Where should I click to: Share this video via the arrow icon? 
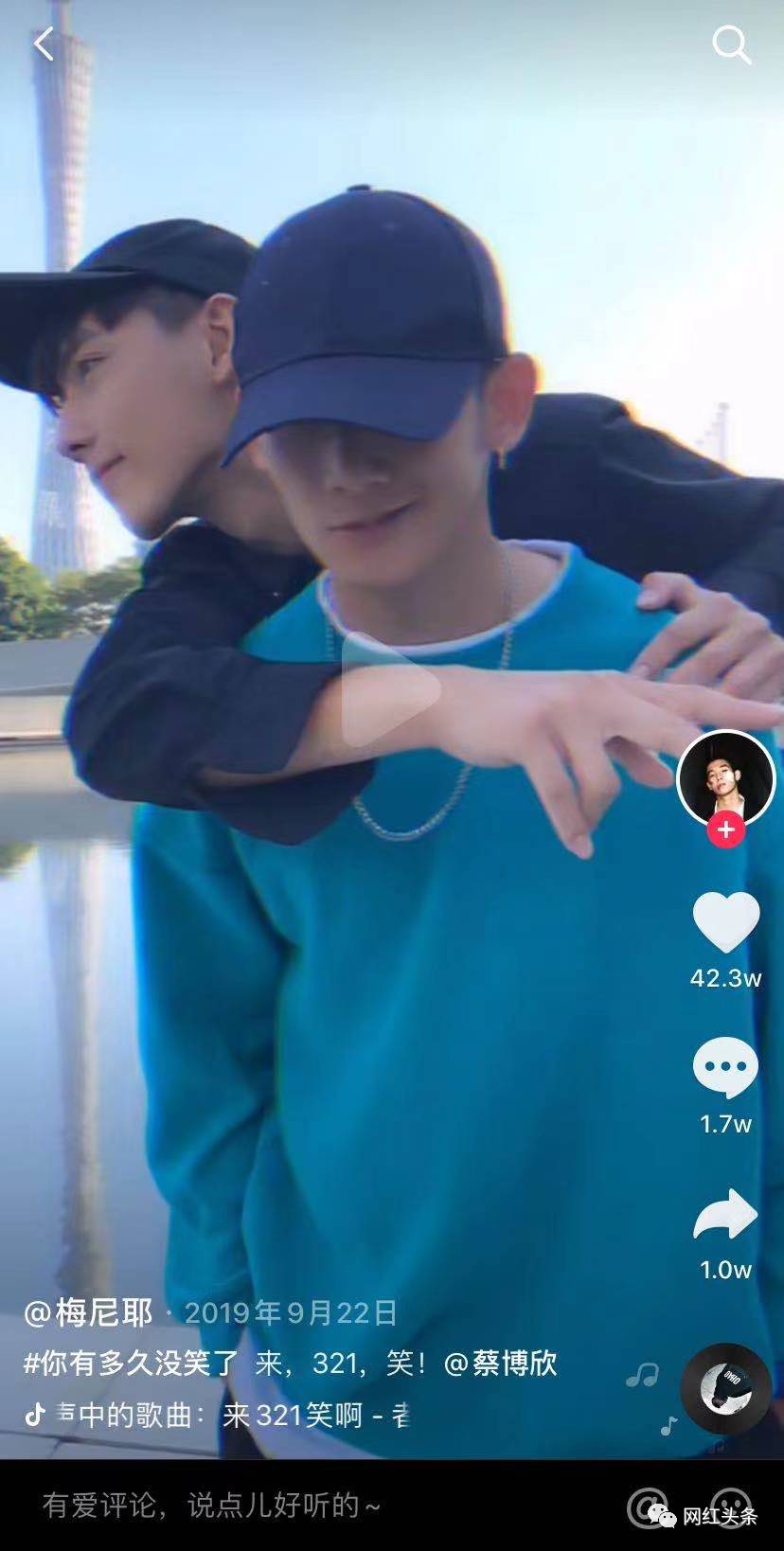(726, 1215)
